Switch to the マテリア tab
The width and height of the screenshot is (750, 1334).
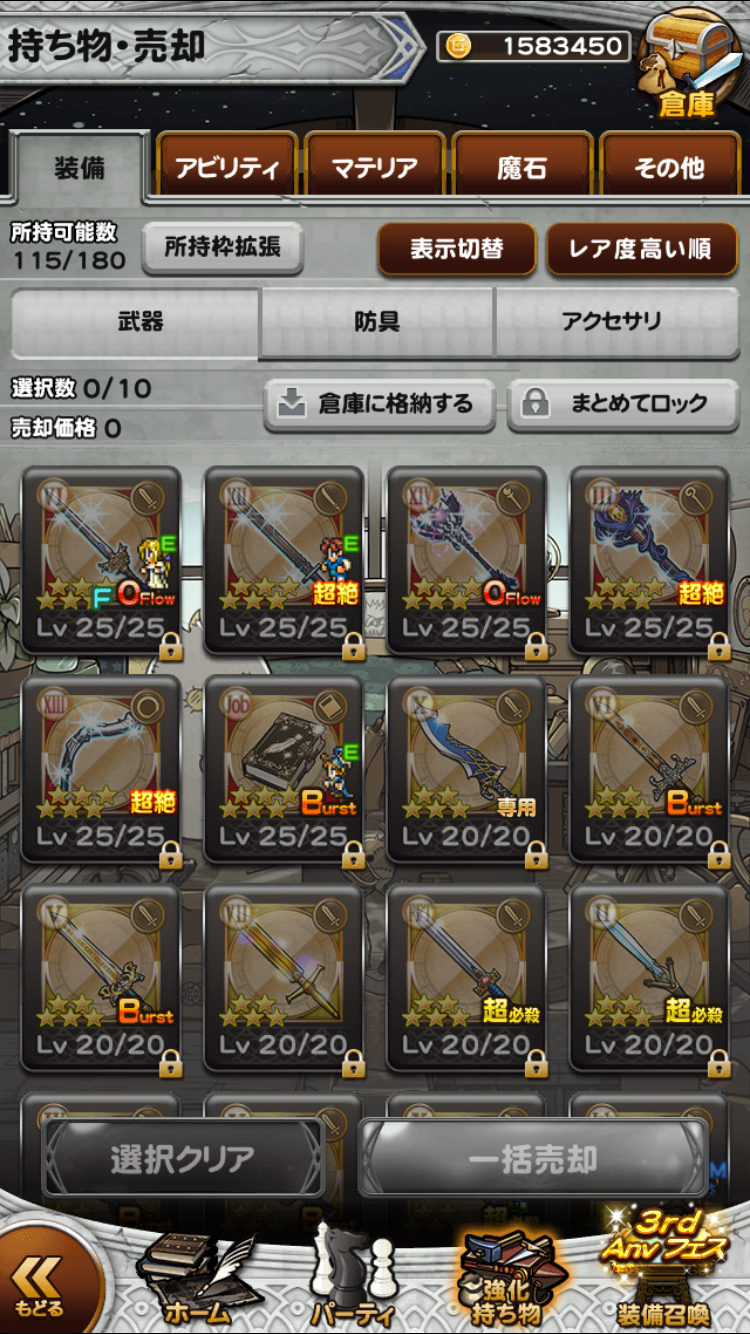tap(375, 167)
